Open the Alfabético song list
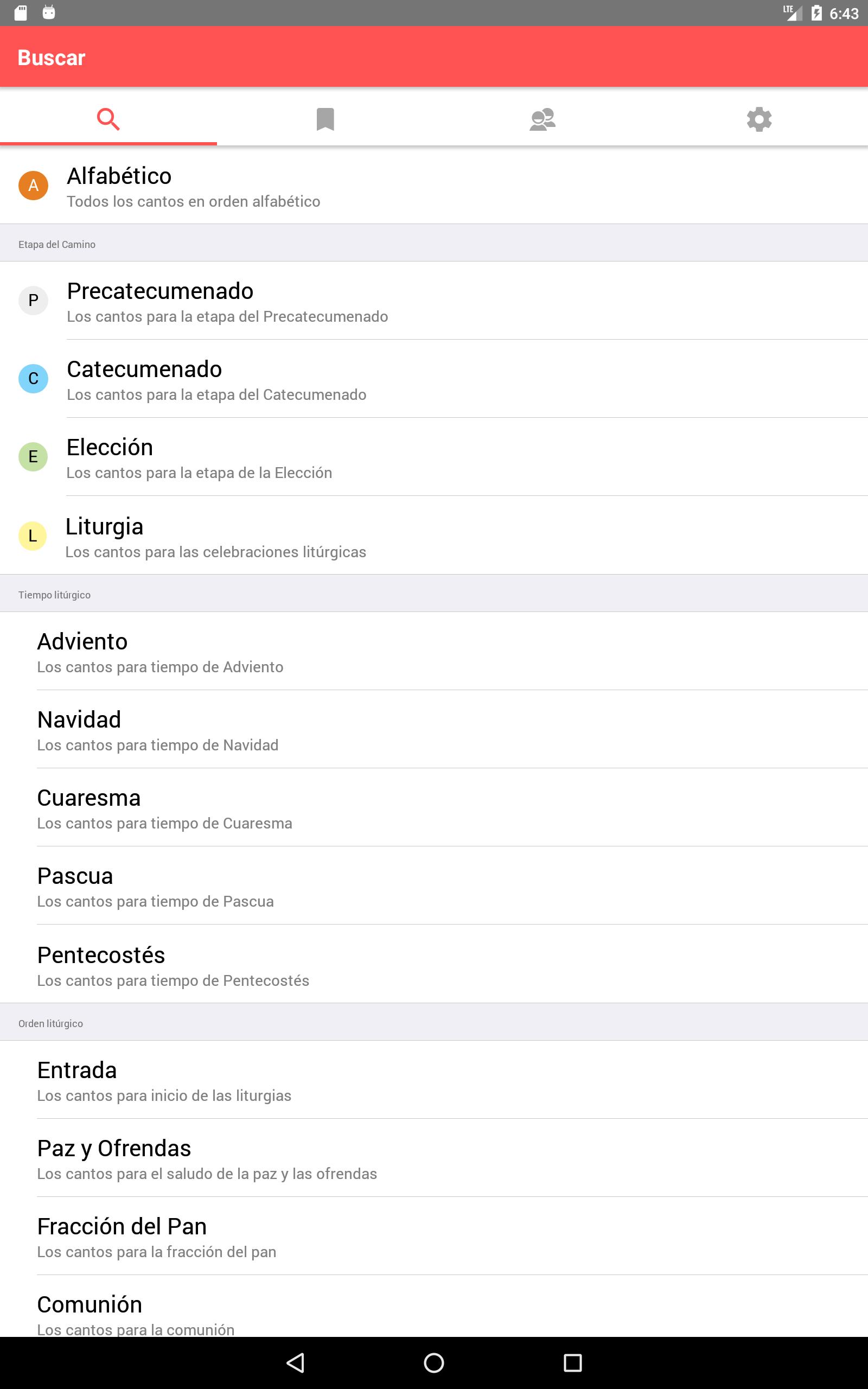868x1389 pixels. 434,186
